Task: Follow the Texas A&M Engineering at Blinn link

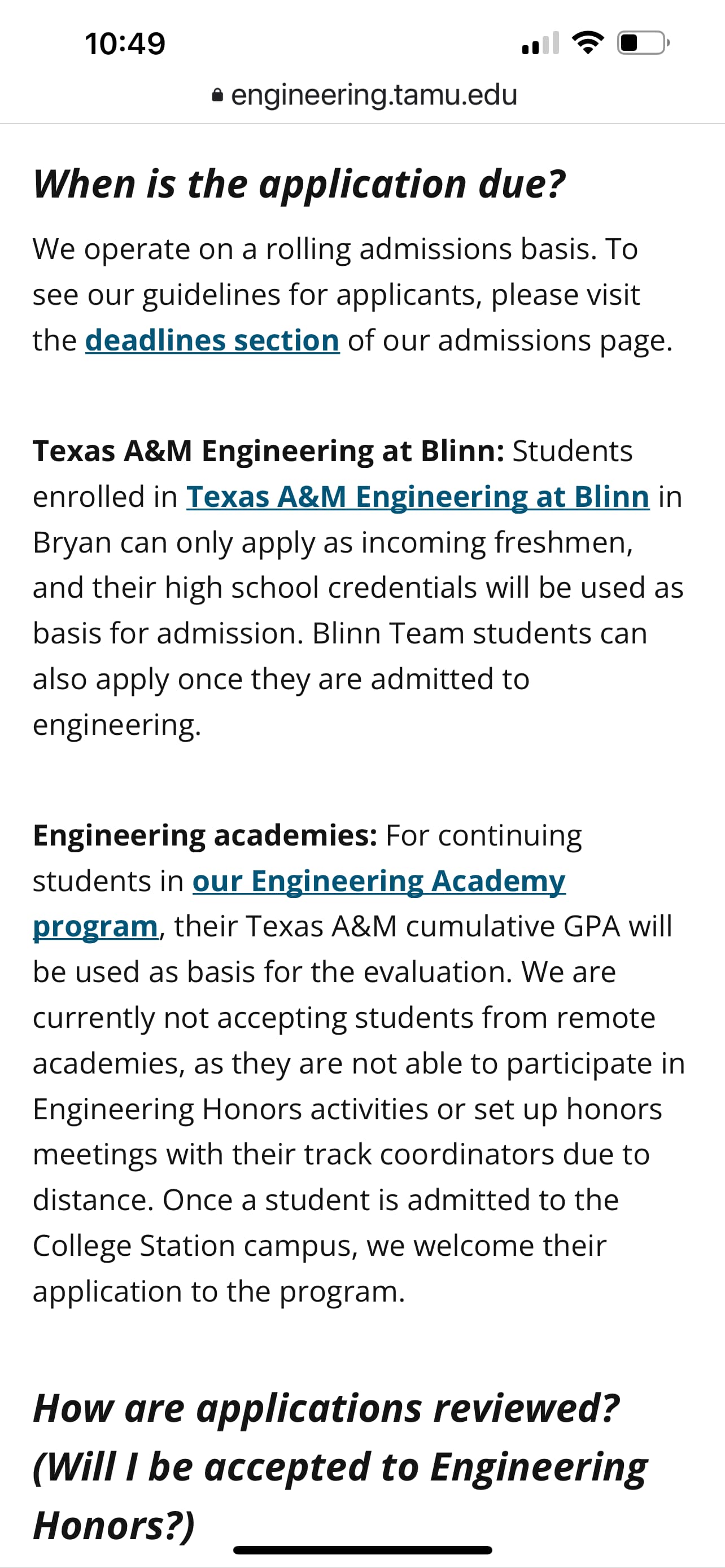Action: (418, 497)
